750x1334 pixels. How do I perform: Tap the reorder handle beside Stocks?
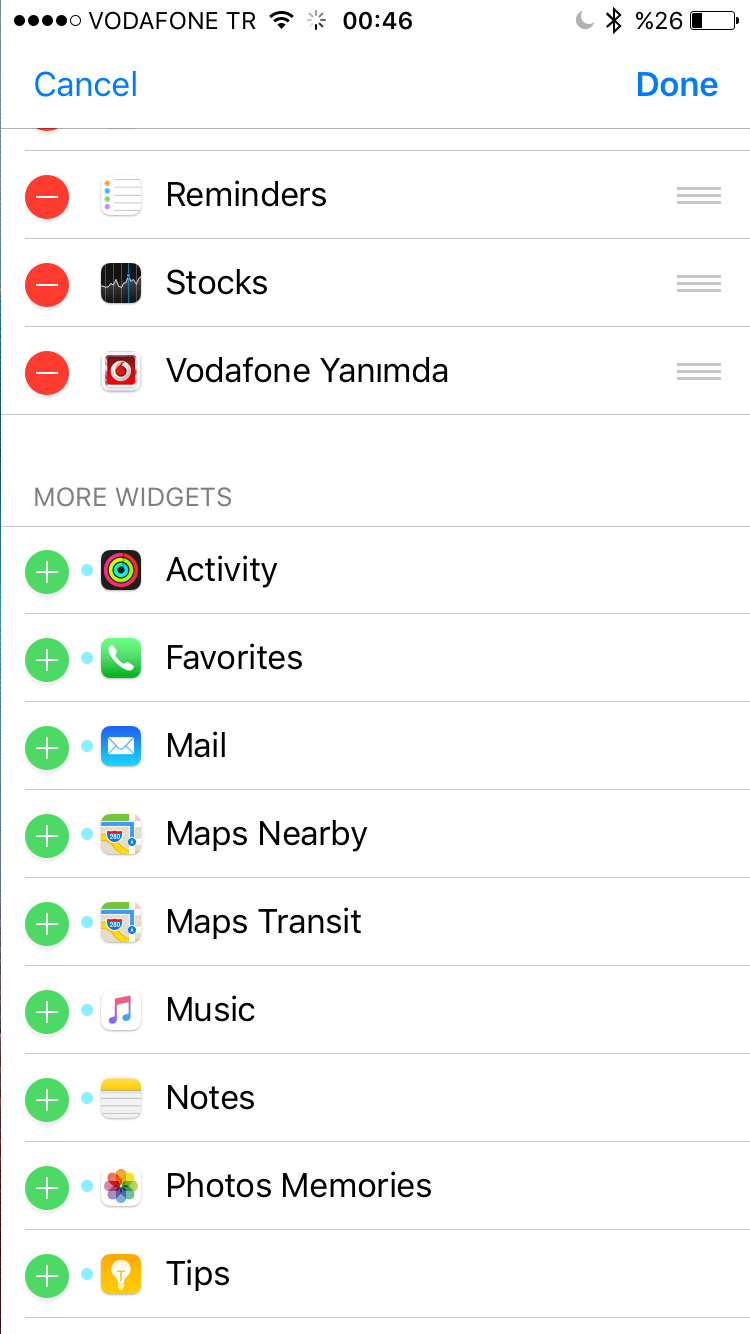click(698, 284)
